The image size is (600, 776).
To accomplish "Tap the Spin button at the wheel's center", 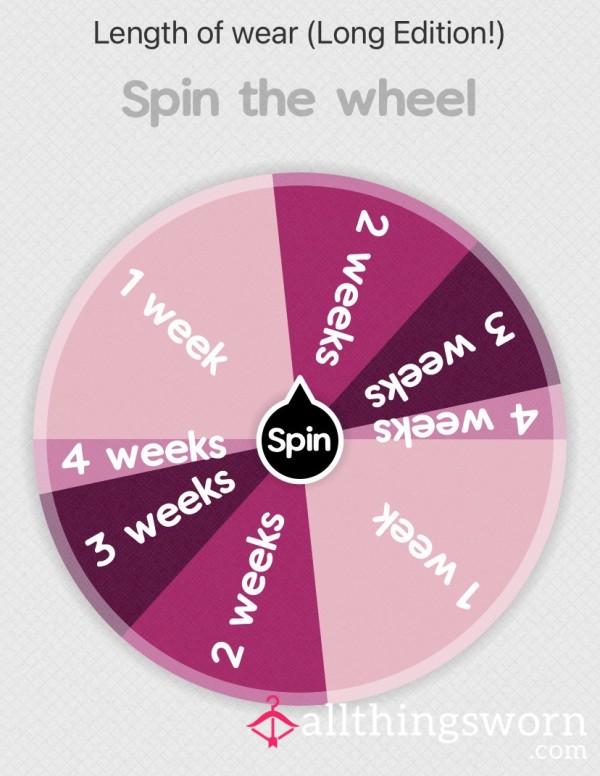I will [x=299, y=442].
